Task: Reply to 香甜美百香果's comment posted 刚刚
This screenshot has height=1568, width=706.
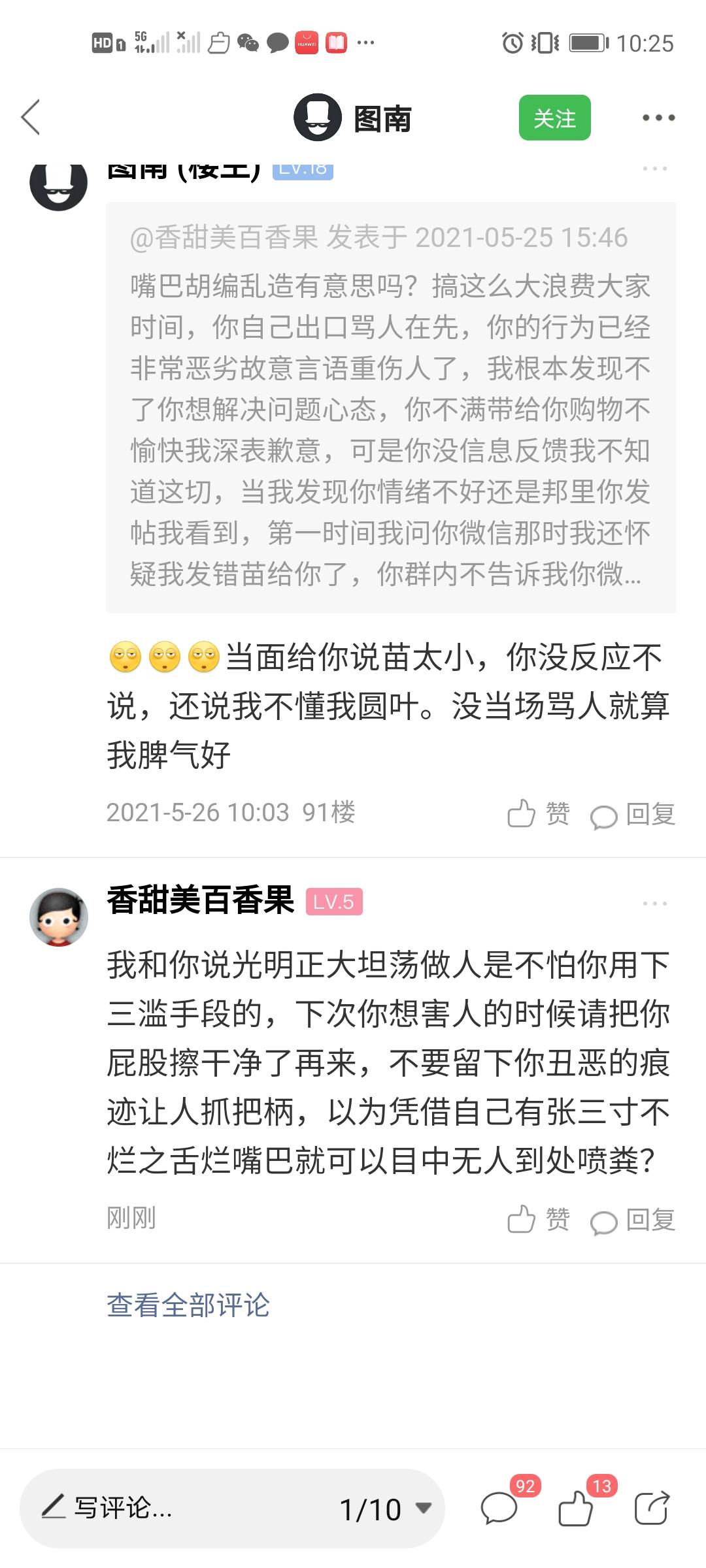Action: tap(633, 1220)
